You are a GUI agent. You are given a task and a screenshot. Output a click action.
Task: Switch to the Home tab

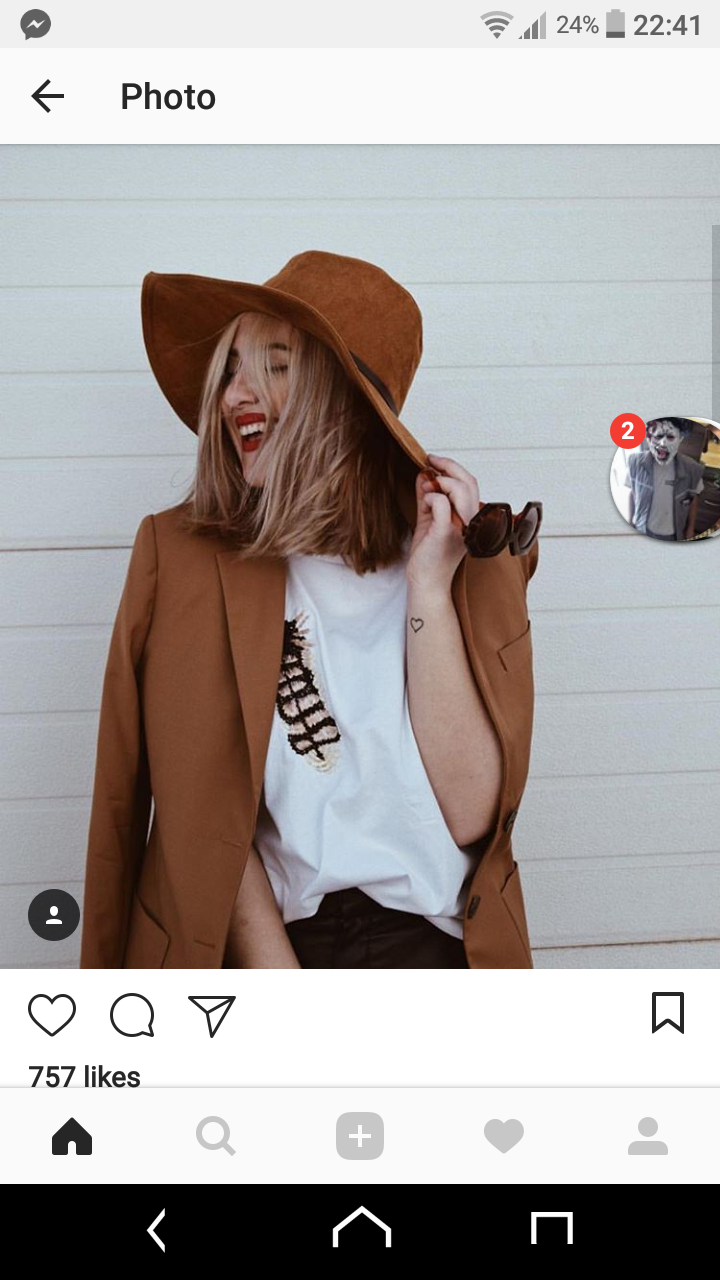point(72,1137)
